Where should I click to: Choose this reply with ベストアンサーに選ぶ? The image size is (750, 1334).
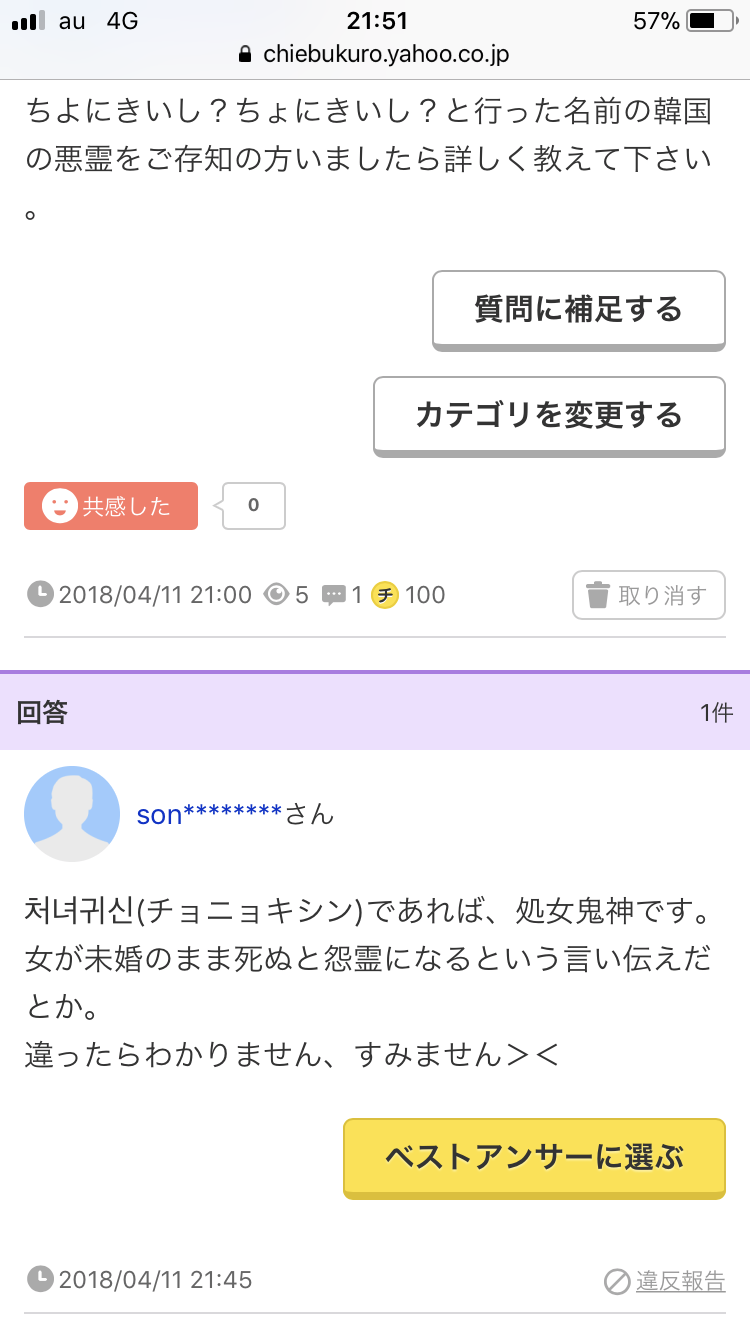pyautogui.click(x=534, y=1157)
